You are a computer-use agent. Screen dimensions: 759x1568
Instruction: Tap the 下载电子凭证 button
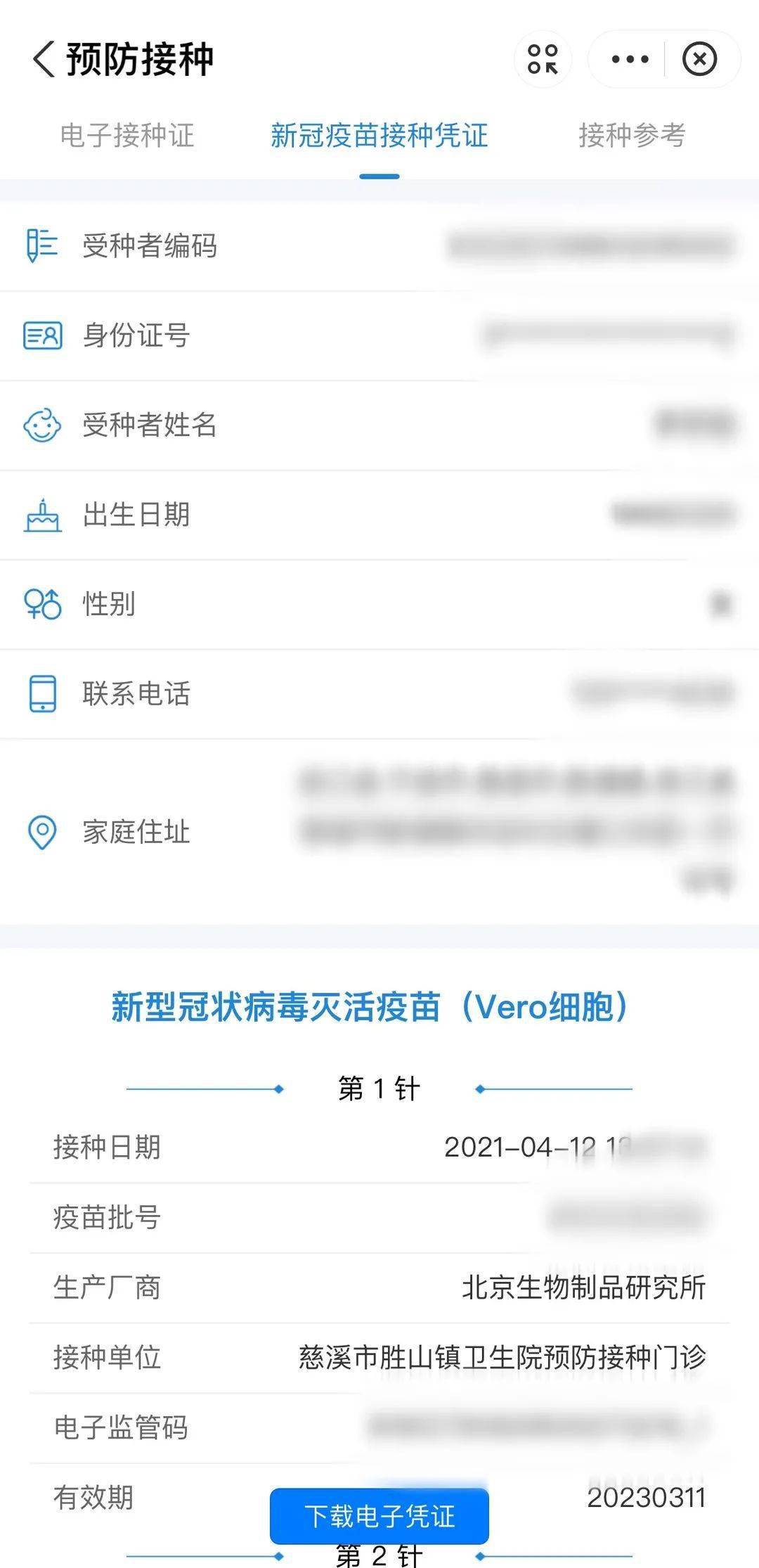[x=379, y=1517]
